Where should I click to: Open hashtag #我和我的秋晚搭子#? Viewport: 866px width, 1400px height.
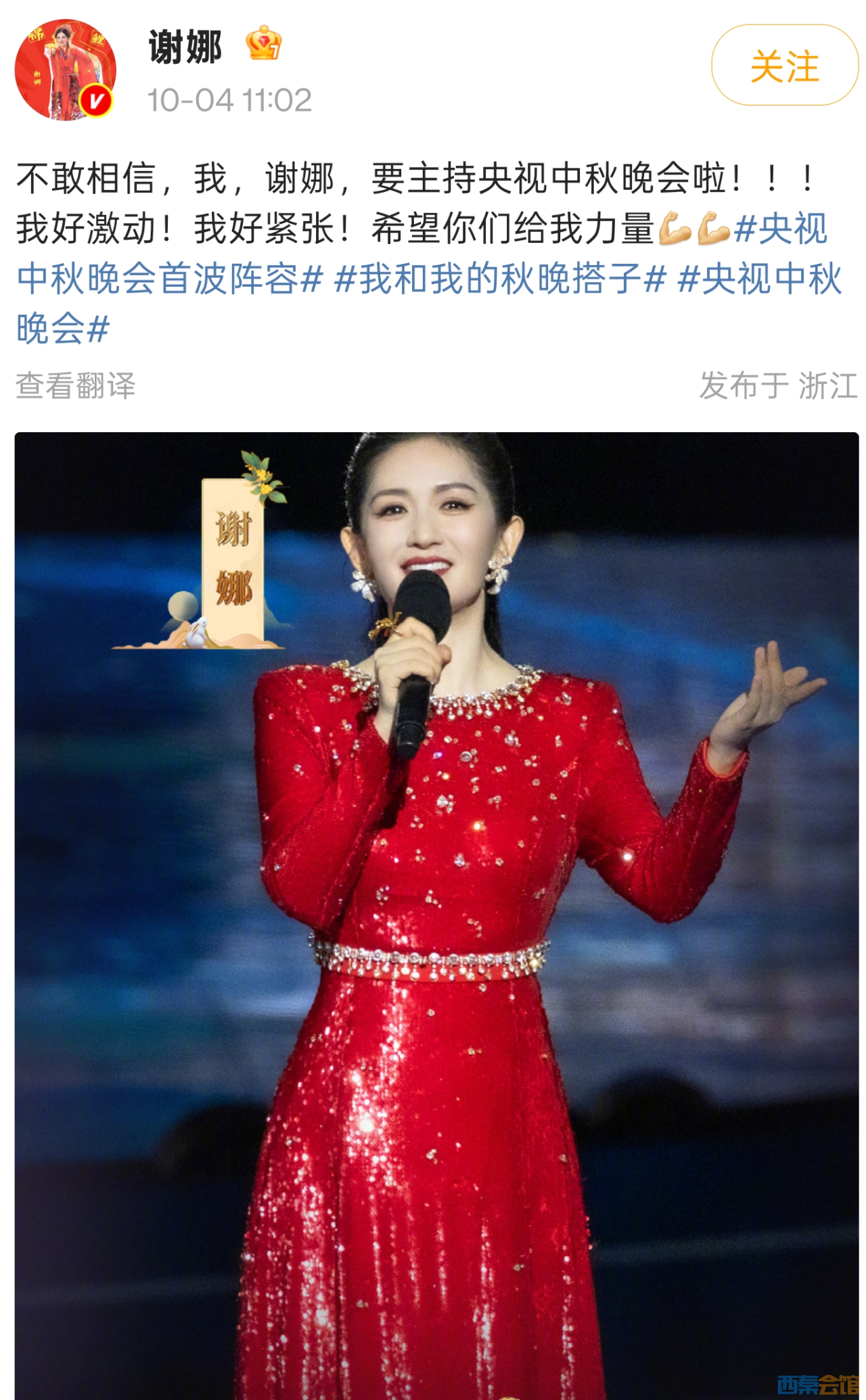pyautogui.click(x=500, y=279)
